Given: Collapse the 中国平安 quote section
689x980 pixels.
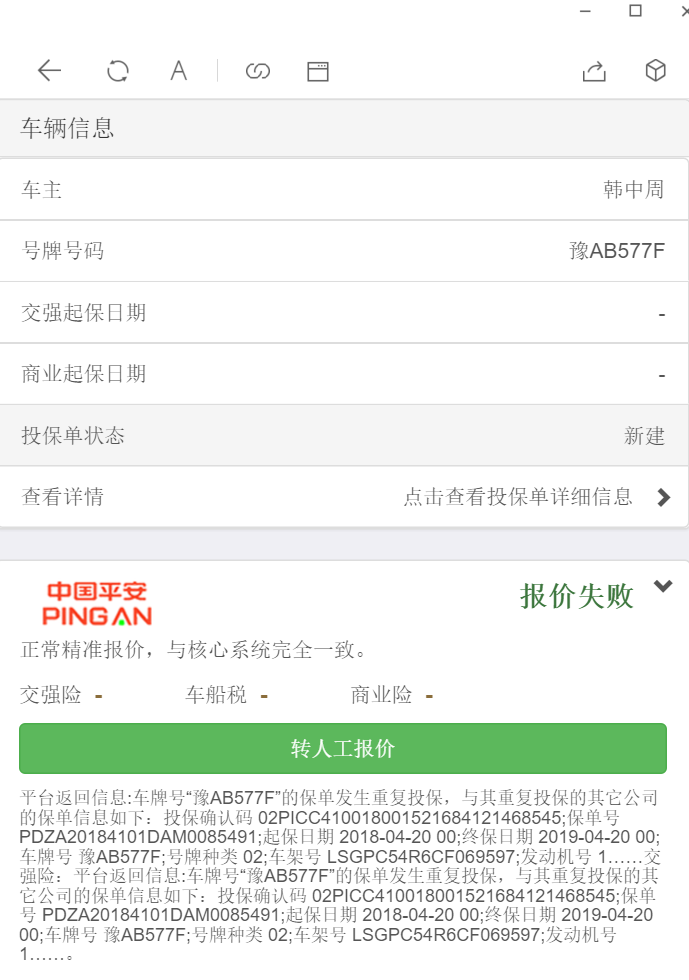Looking at the screenshot, I should tap(662, 587).
